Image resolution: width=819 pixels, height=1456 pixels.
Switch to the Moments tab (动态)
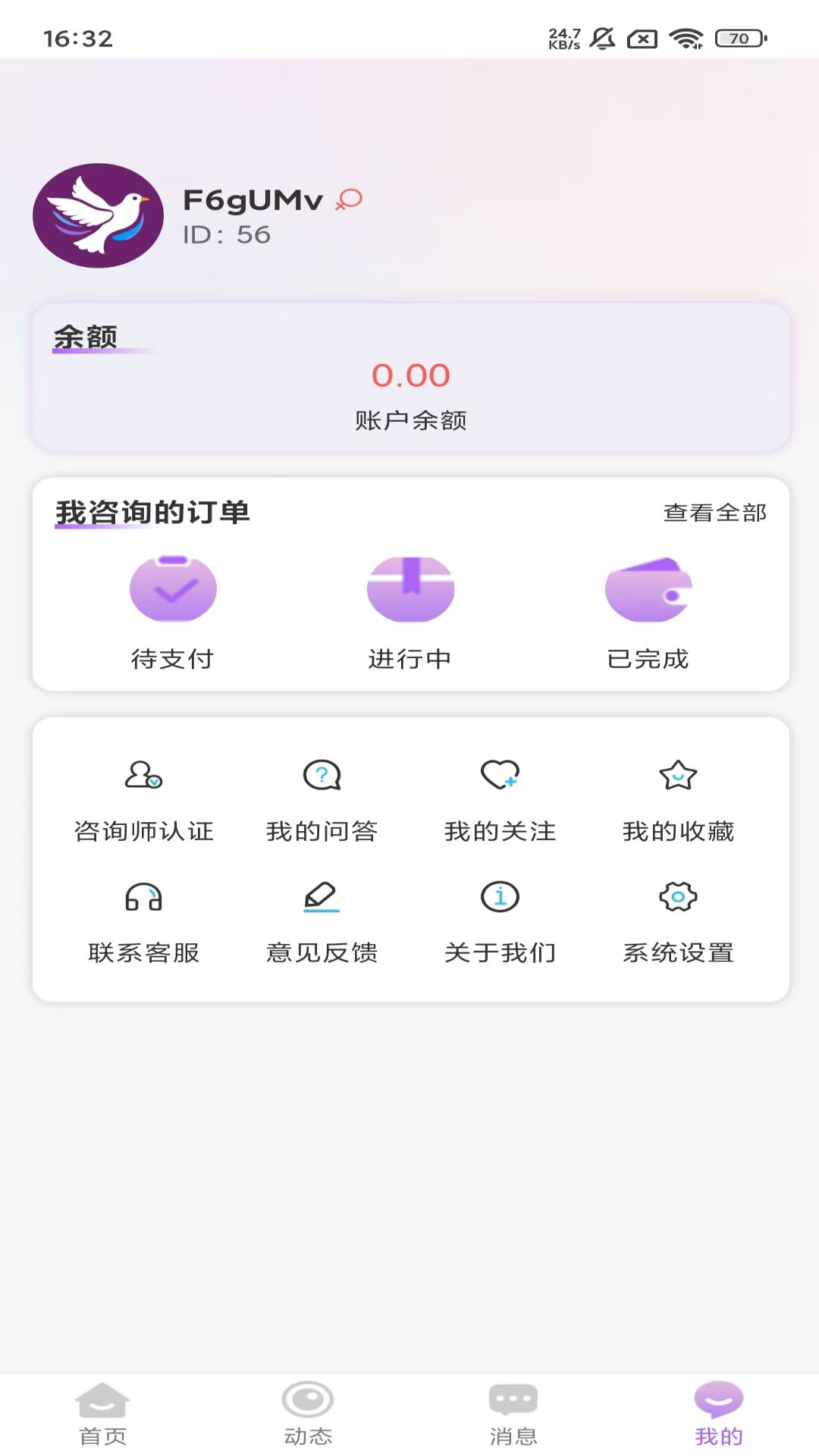(308, 1414)
